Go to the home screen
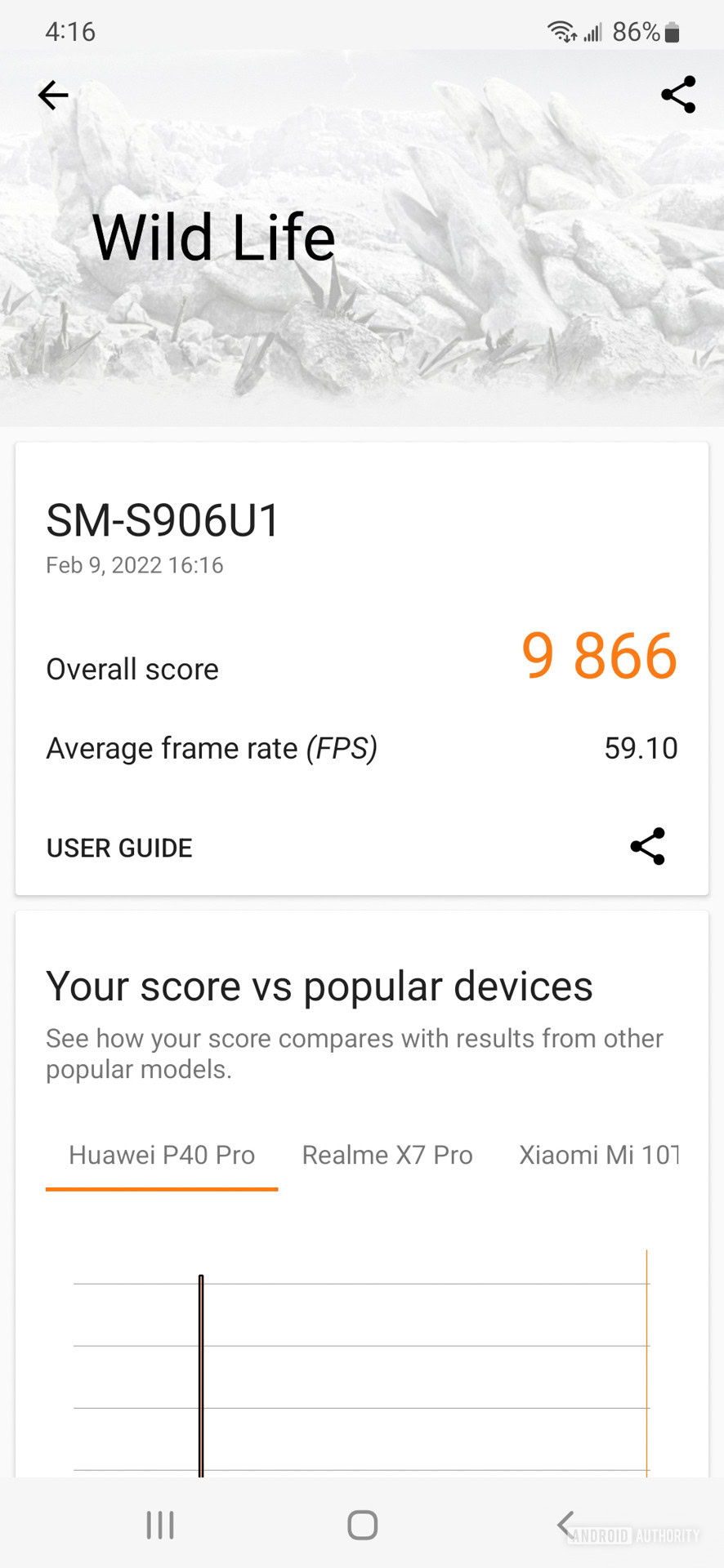The width and height of the screenshot is (724, 1568). pos(362,1525)
